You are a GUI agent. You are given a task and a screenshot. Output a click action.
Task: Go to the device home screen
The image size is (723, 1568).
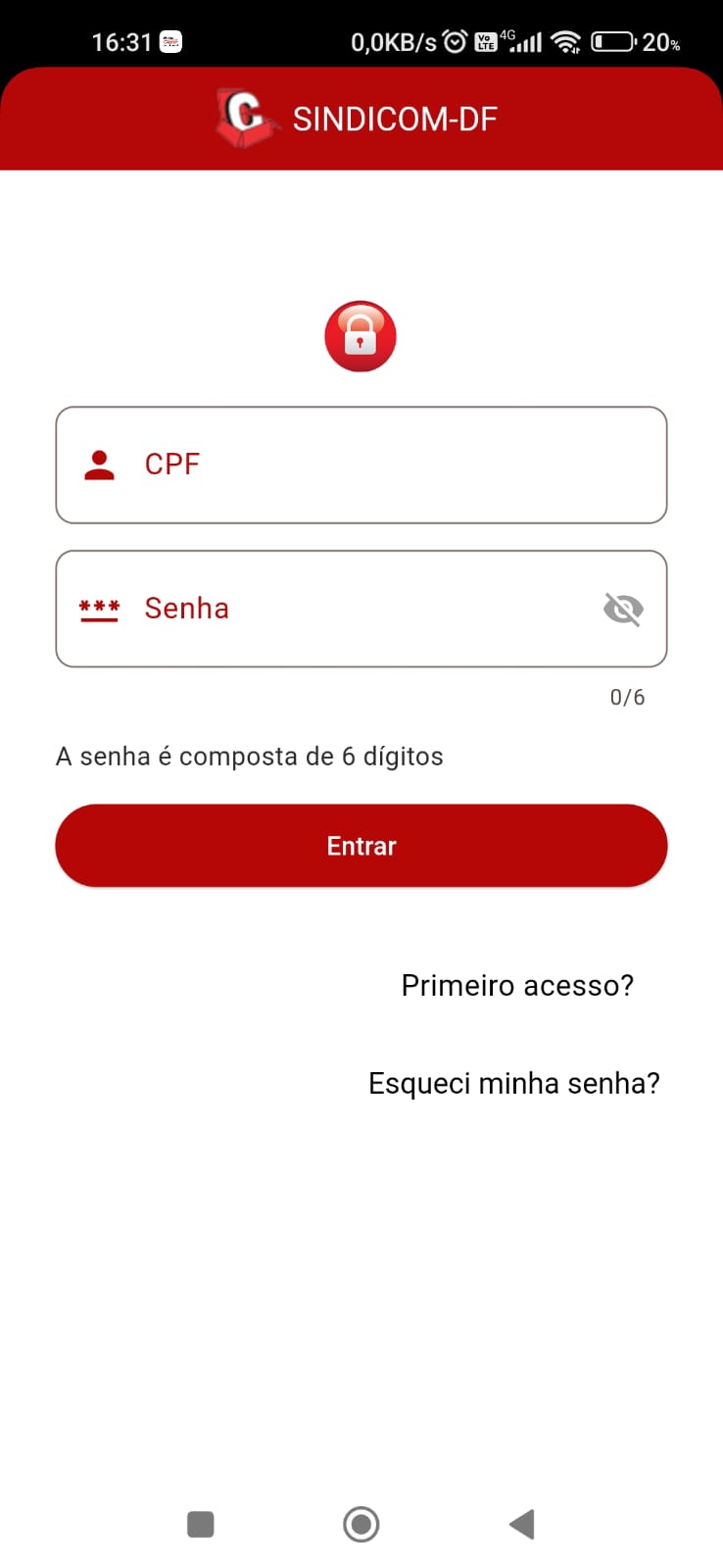click(361, 1524)
